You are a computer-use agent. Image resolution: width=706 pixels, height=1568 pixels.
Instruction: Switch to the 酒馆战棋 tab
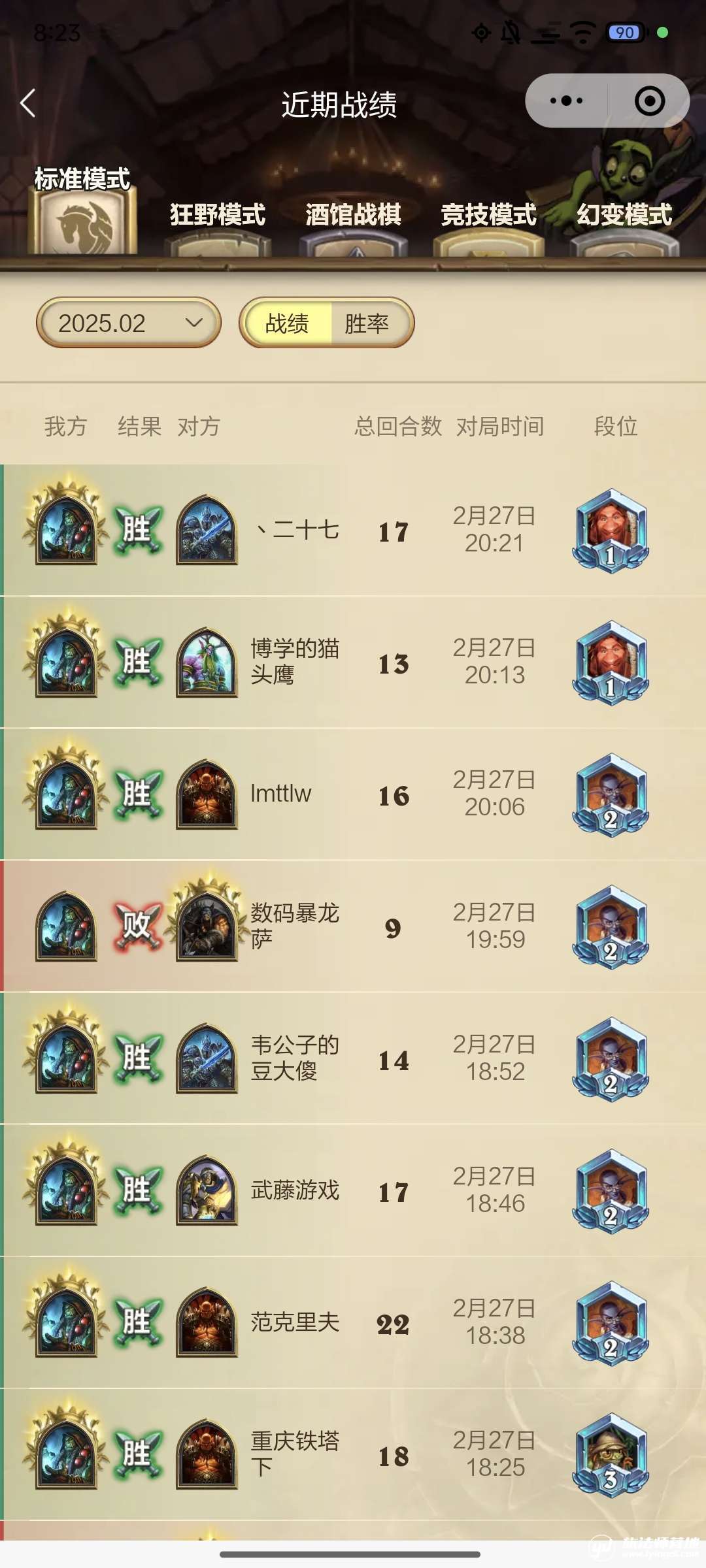coord(353,216)
